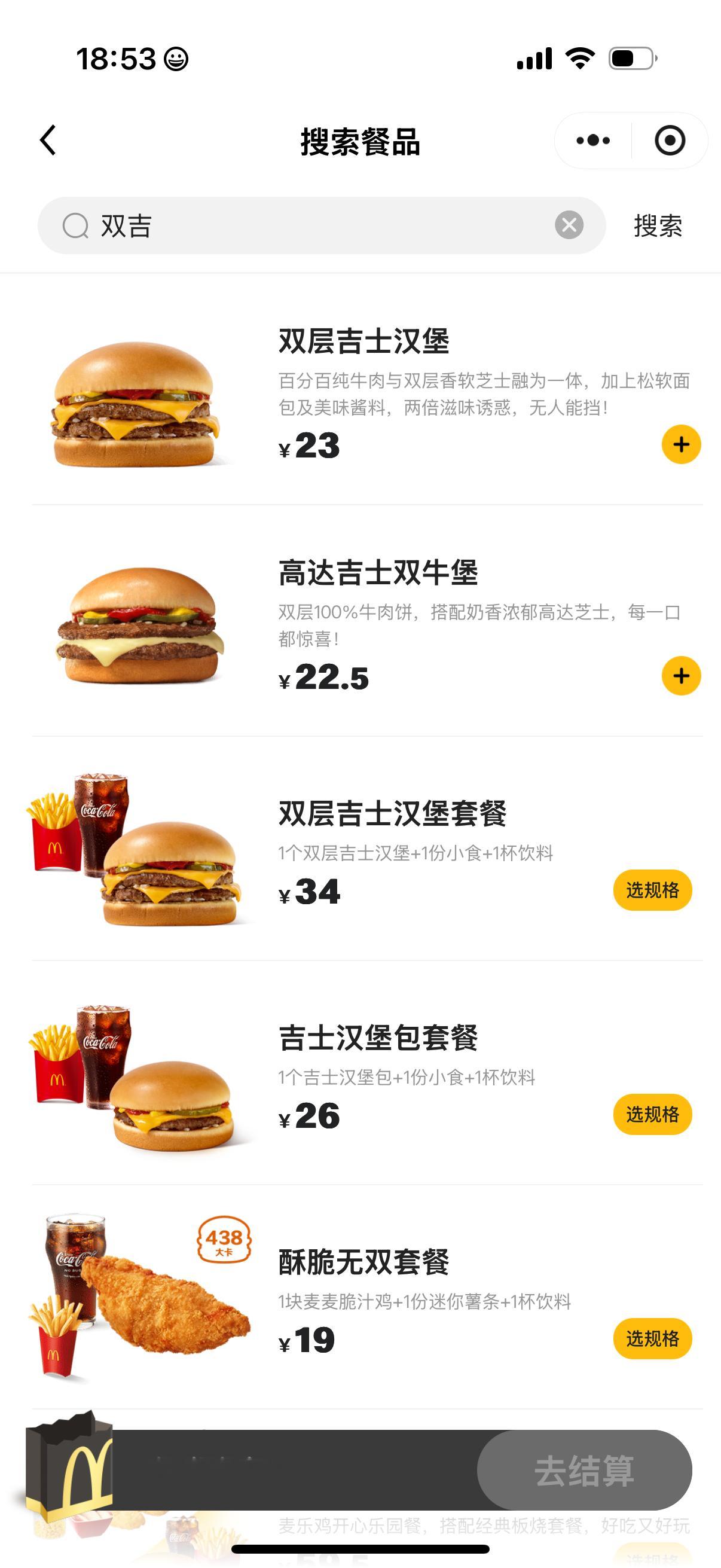The height and width of the screenshot is (1568, 721).
Task: Add 高达吉士双牛堡 to the cart
Action: click(681, 676)
